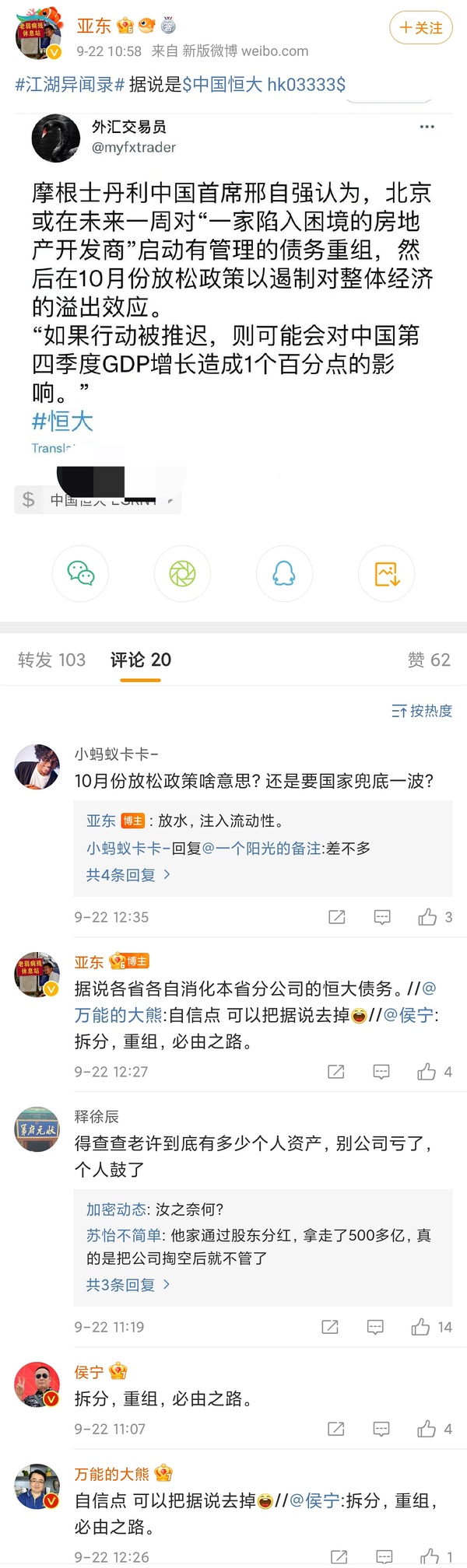Share the post to WeChat Moments
The image size is (467, 1568).
(182, 574)
